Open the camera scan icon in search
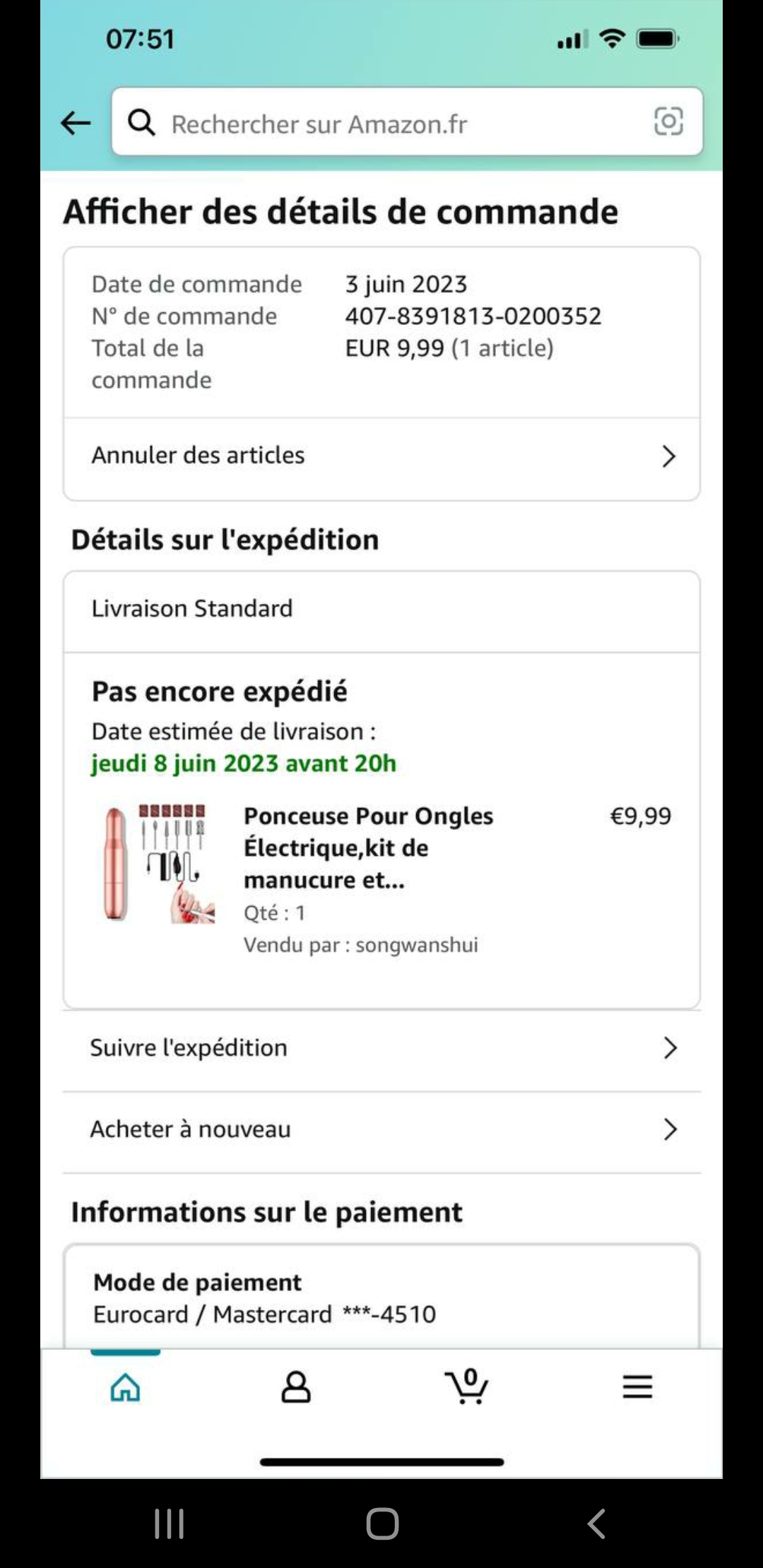763x1568 pixels. 668,121
